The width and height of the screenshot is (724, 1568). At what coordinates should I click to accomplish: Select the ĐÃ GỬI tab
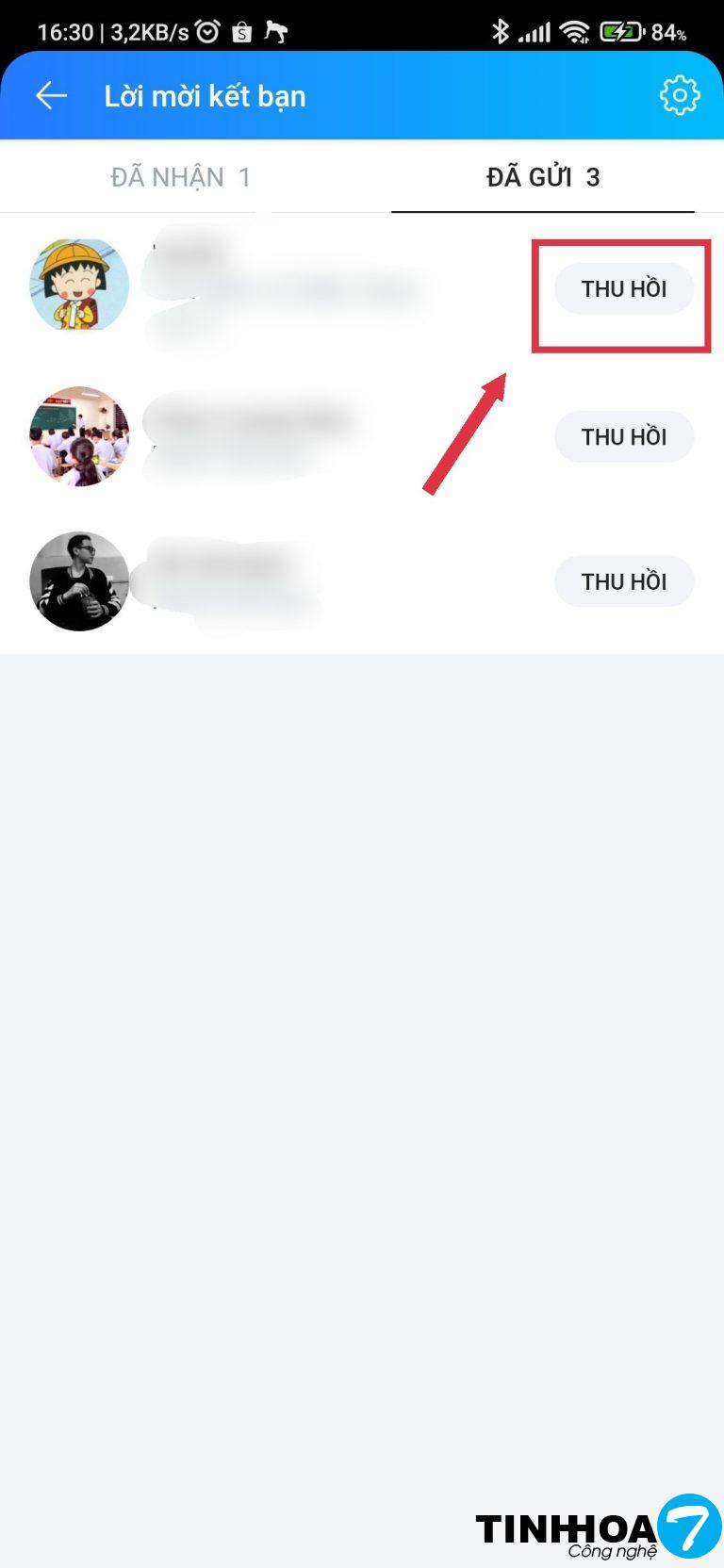pyautogui.click(x=543, y=177)
